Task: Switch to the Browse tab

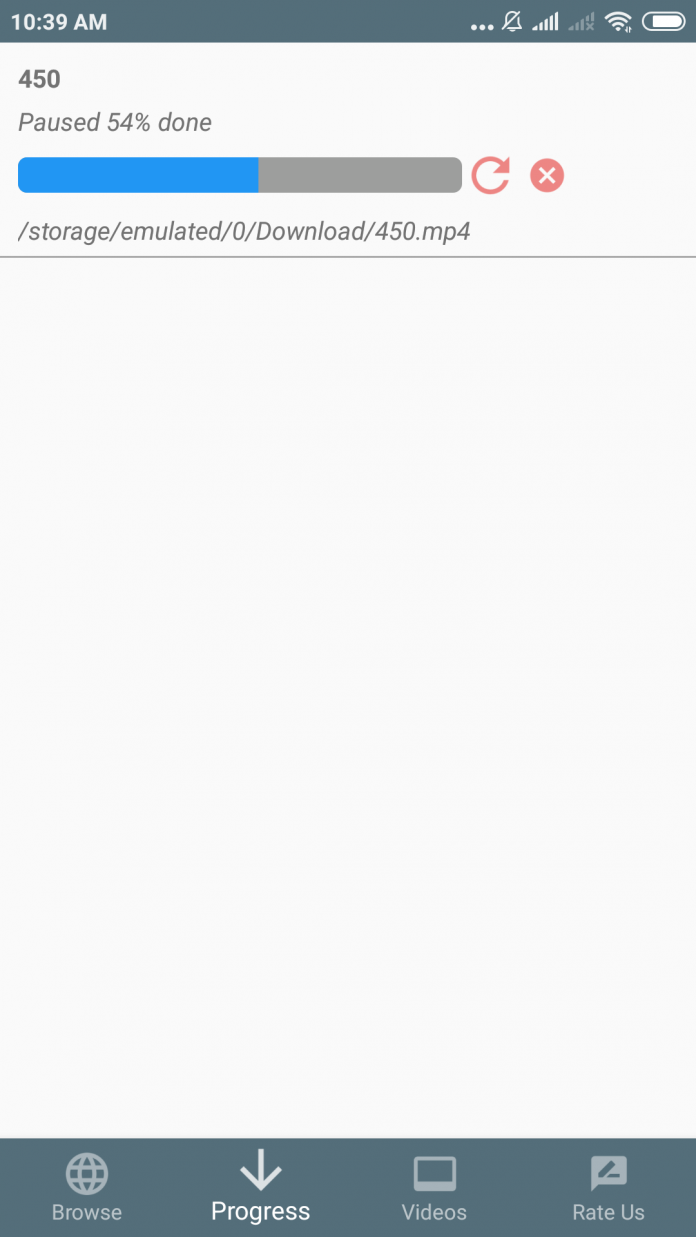Action: click(87, 1188)
